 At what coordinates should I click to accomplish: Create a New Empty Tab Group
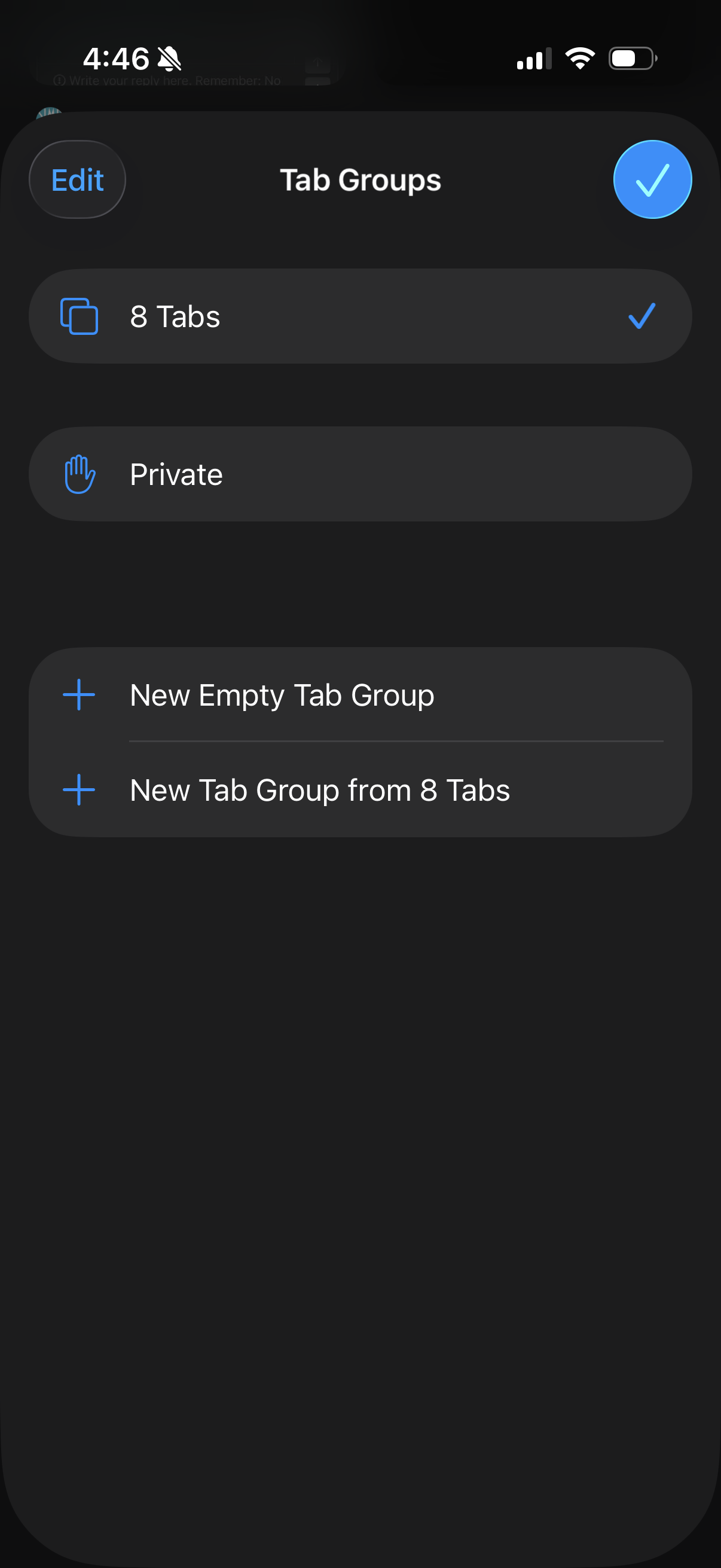click(x=359, y=694)
